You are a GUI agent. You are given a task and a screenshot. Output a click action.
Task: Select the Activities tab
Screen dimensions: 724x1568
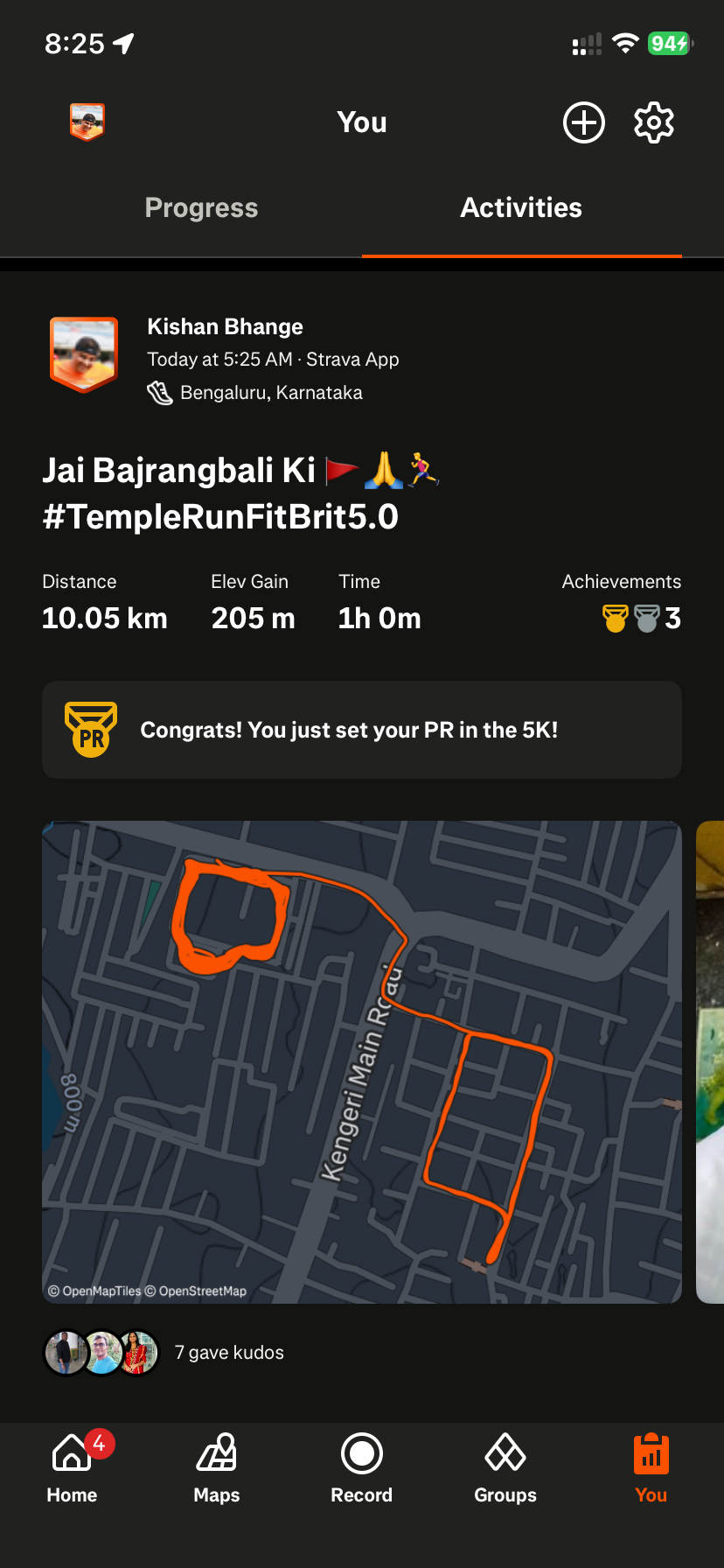pyautogui.click(x=521, y=208)
